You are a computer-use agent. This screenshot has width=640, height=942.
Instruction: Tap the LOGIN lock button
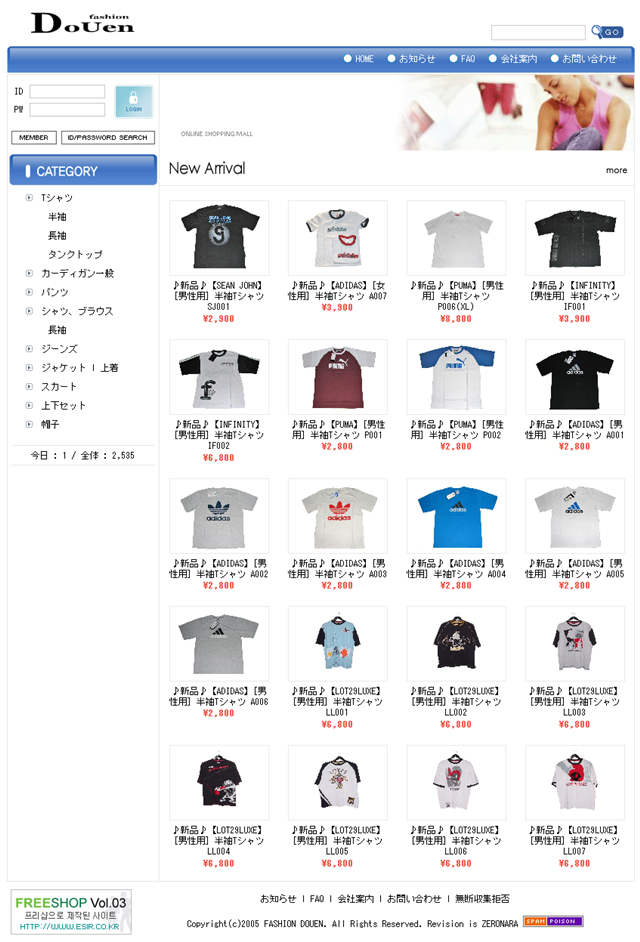[x=133, y=102]
